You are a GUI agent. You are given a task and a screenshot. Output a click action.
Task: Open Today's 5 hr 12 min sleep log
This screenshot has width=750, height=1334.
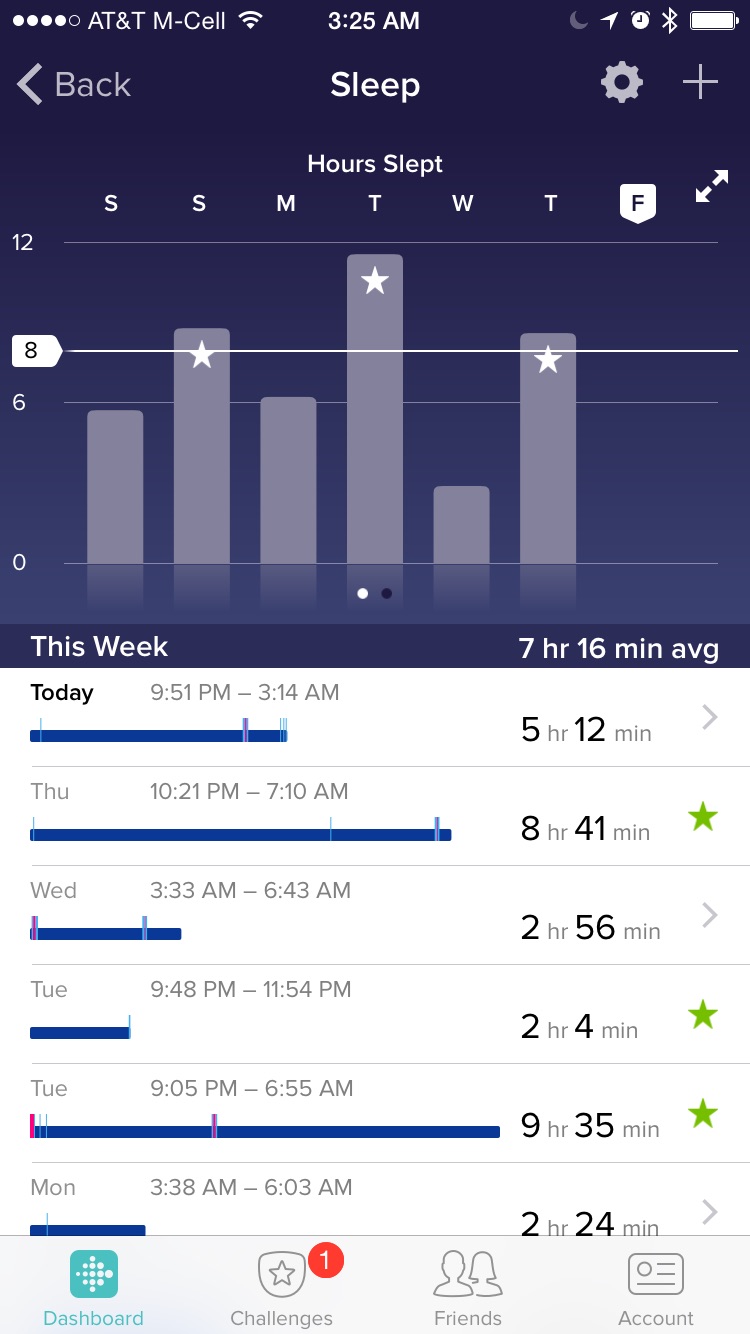[375, 717]
